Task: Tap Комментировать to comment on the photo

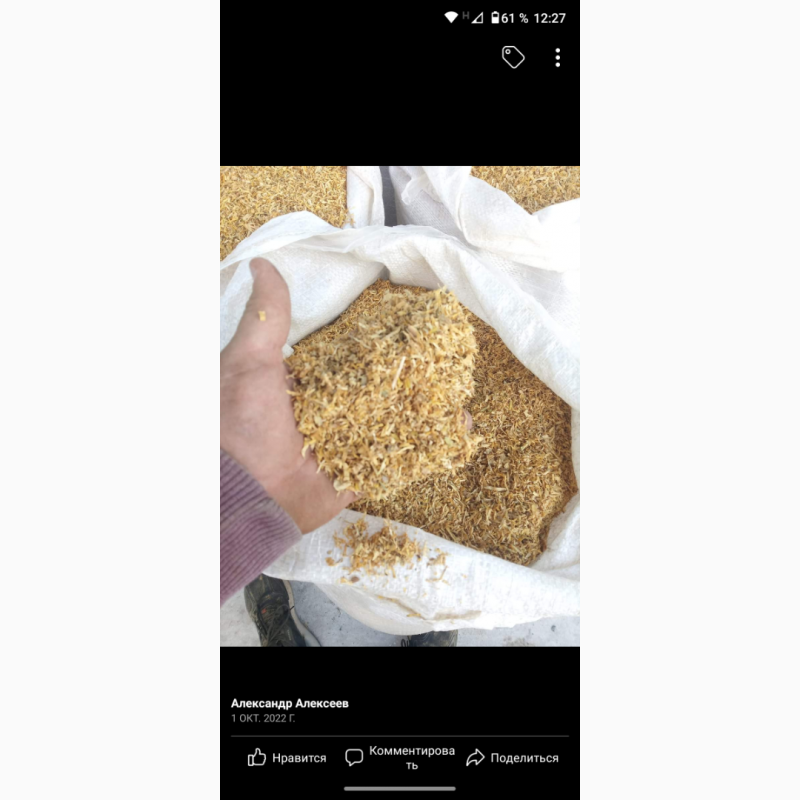Action: [x=400, y=758]
